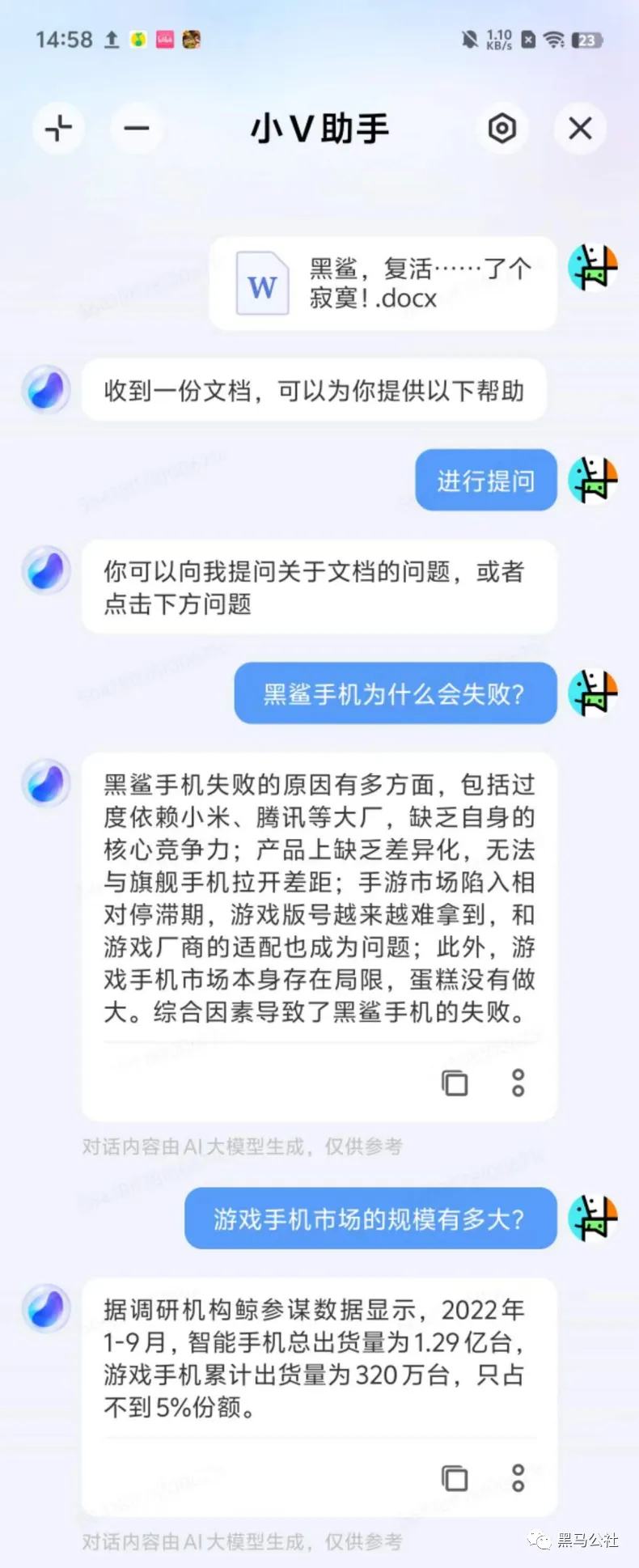Open the 小V助手 settings icon
Viewport: 639px width, 1568px height.
501,129
